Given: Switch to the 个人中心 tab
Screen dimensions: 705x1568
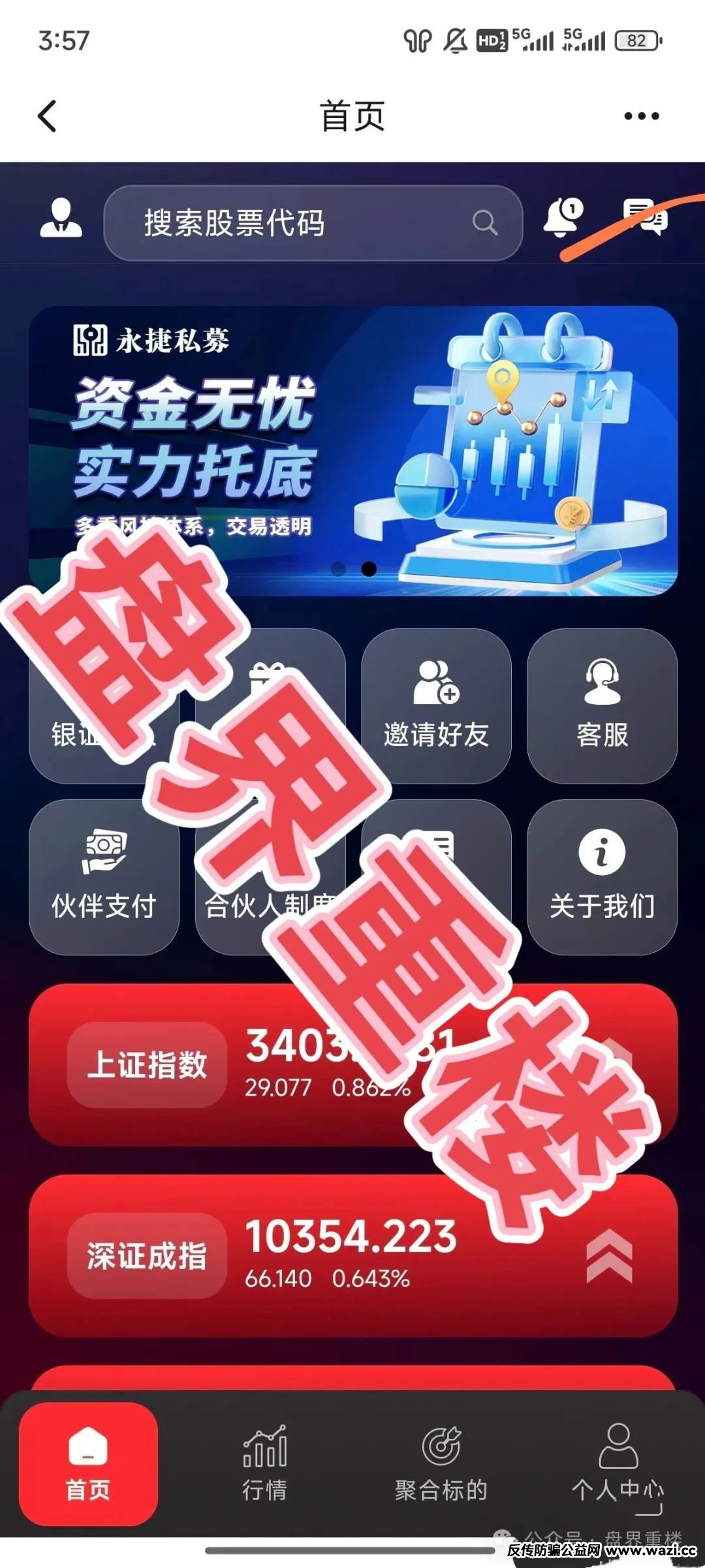Looking at the screenshot, I should pos(618,1464).
